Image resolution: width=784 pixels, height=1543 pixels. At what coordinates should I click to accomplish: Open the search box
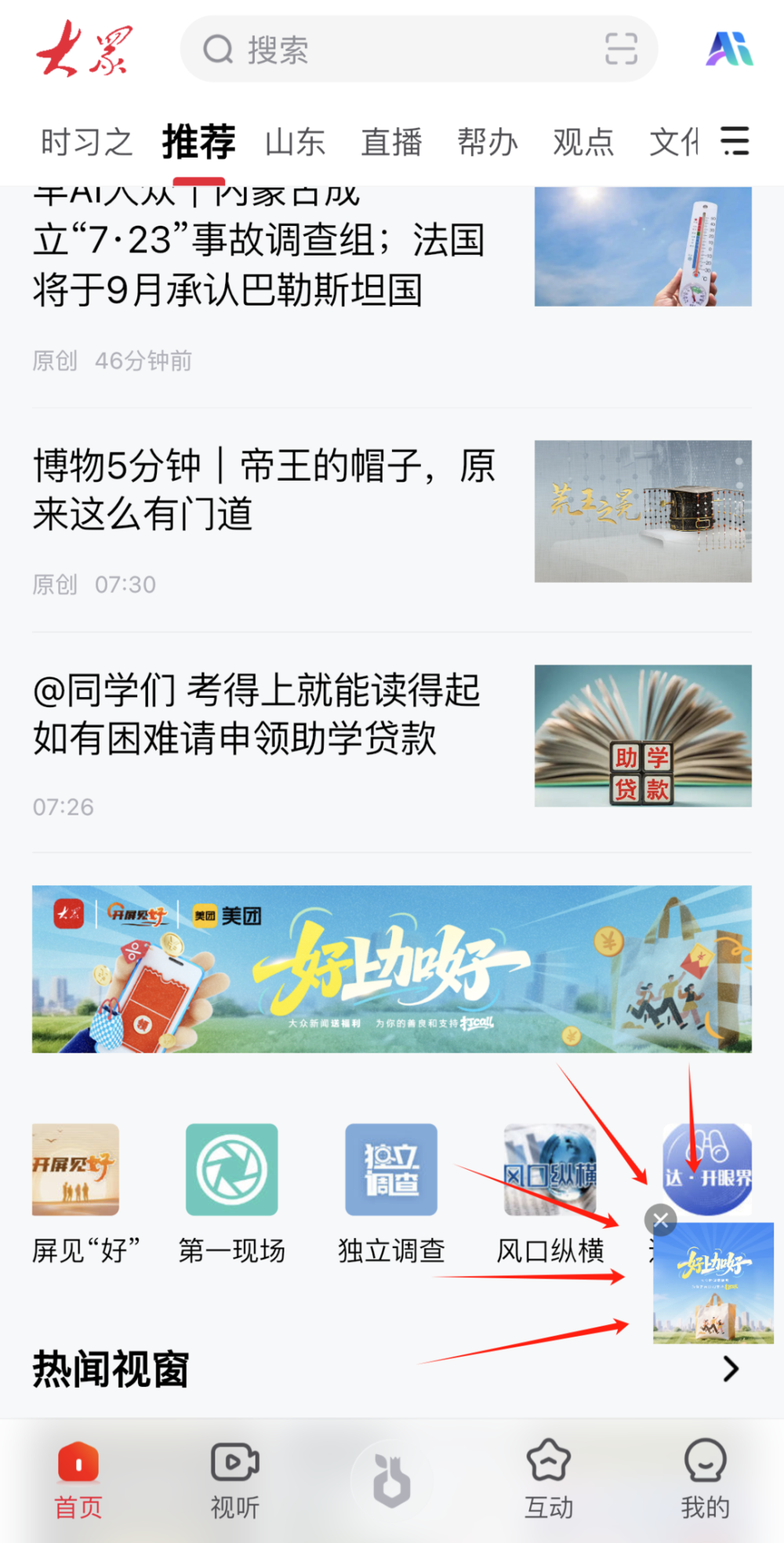(392, 50)
